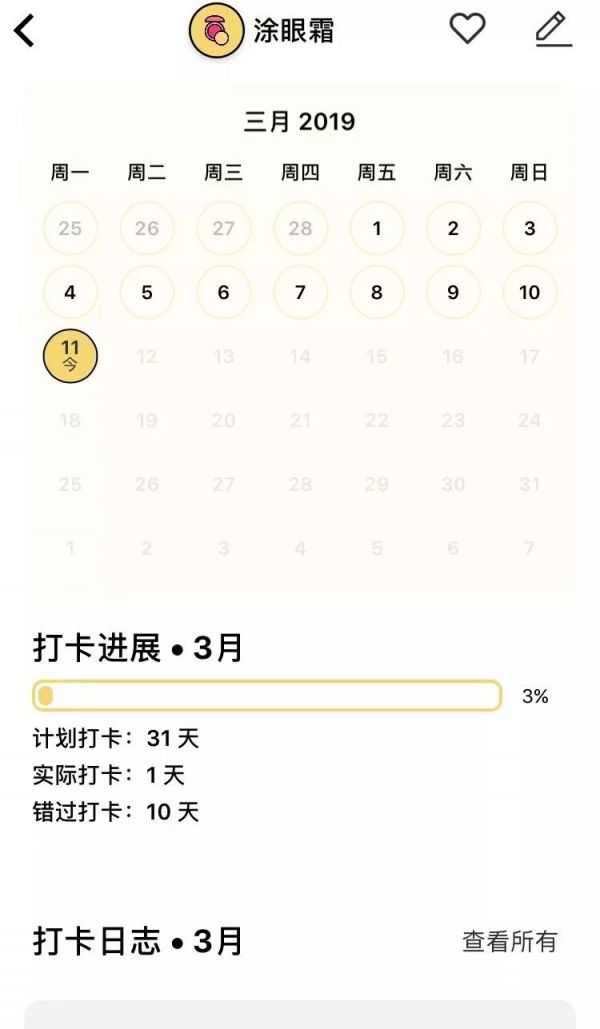Tap March 10 on the calendar
This screenshot has width=600, height=1029.
529,292
